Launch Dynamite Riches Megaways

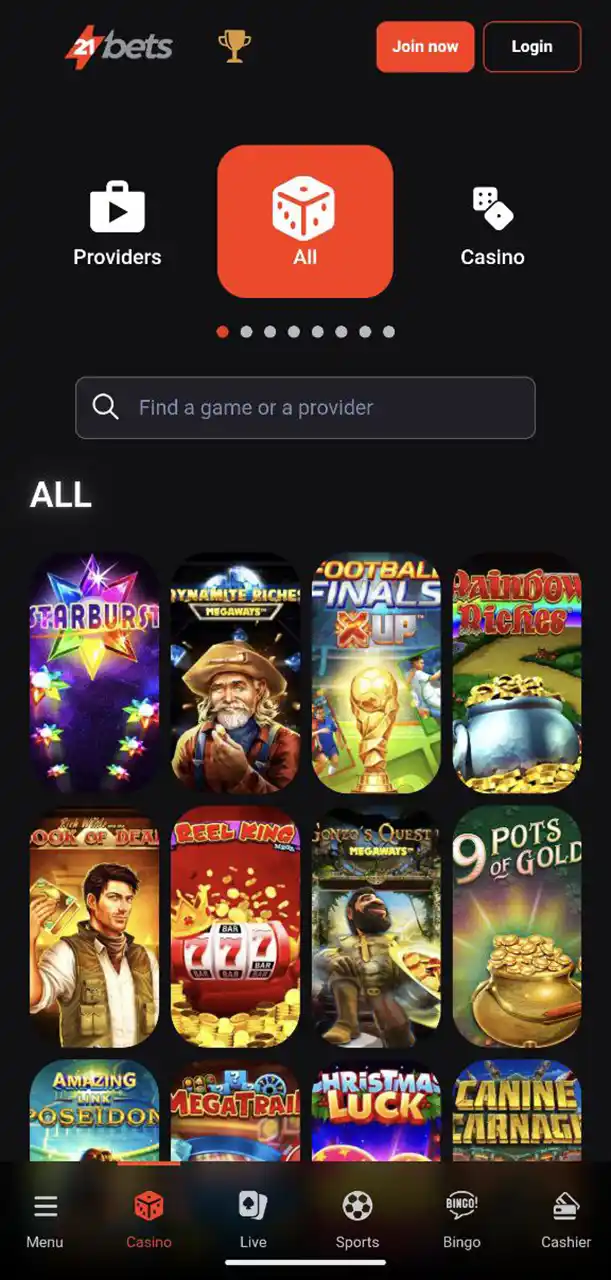coord(235,673)
